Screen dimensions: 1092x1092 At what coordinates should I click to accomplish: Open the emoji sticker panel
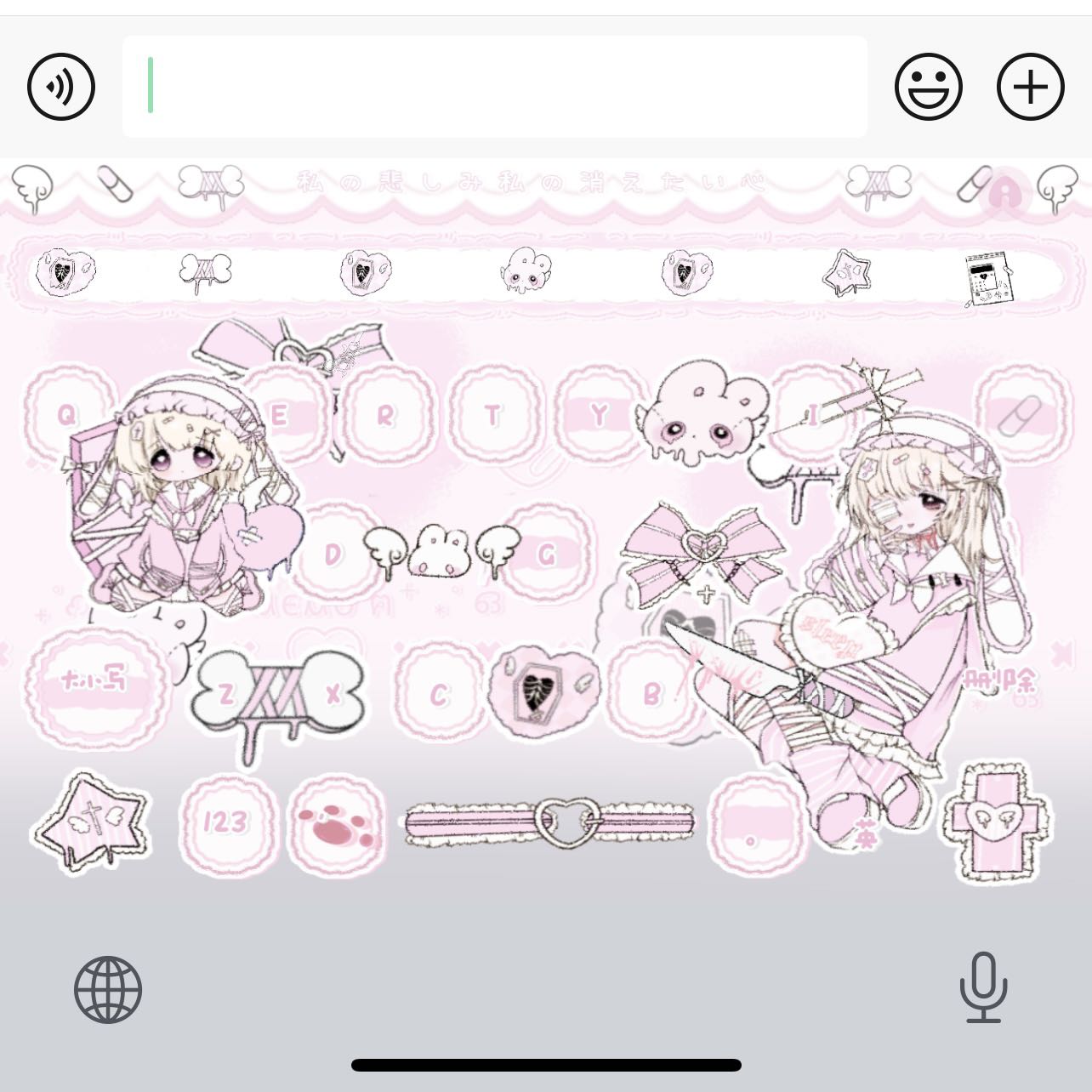click(928, 87)
